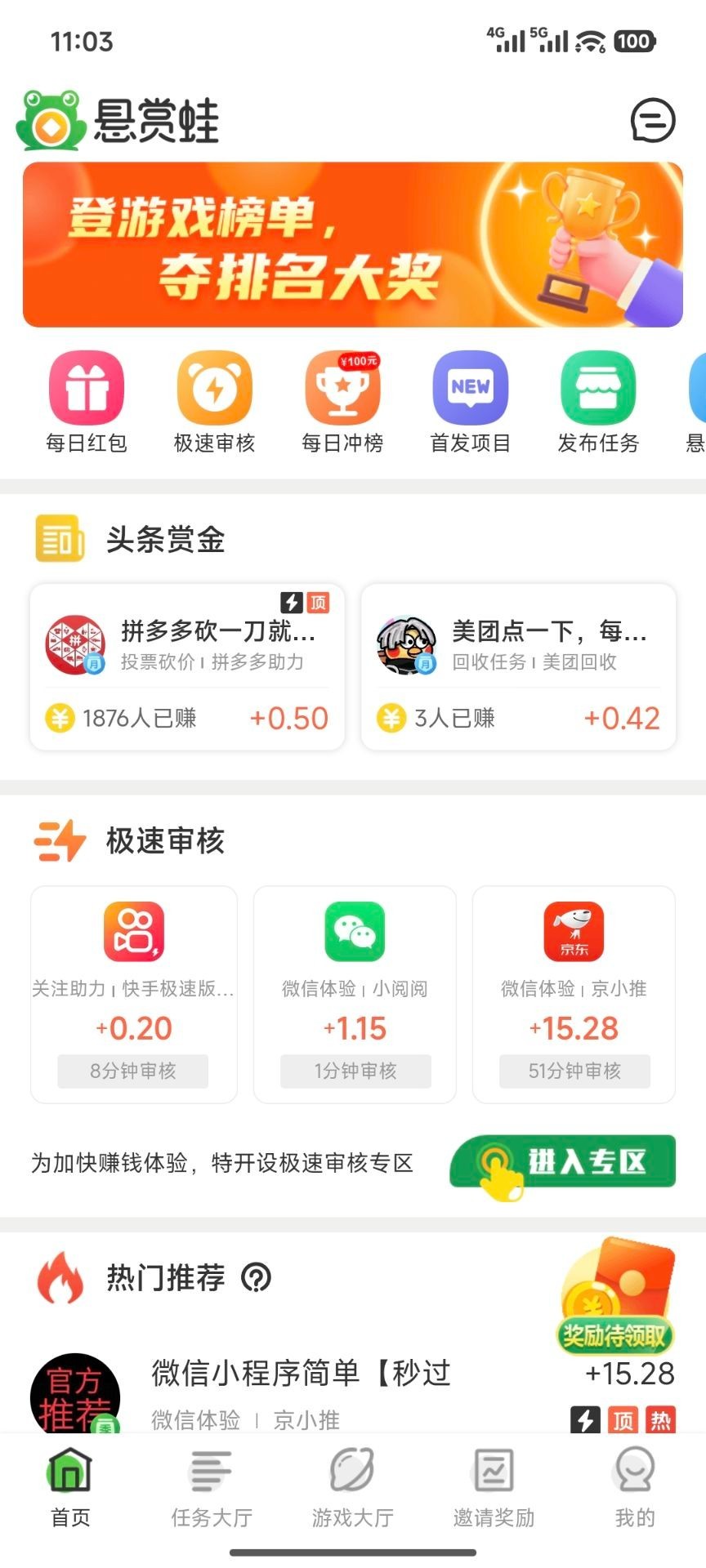This screenshot has width=706, height=1568.
Task: Click the 进入专区 green button
Action: 562,1163
